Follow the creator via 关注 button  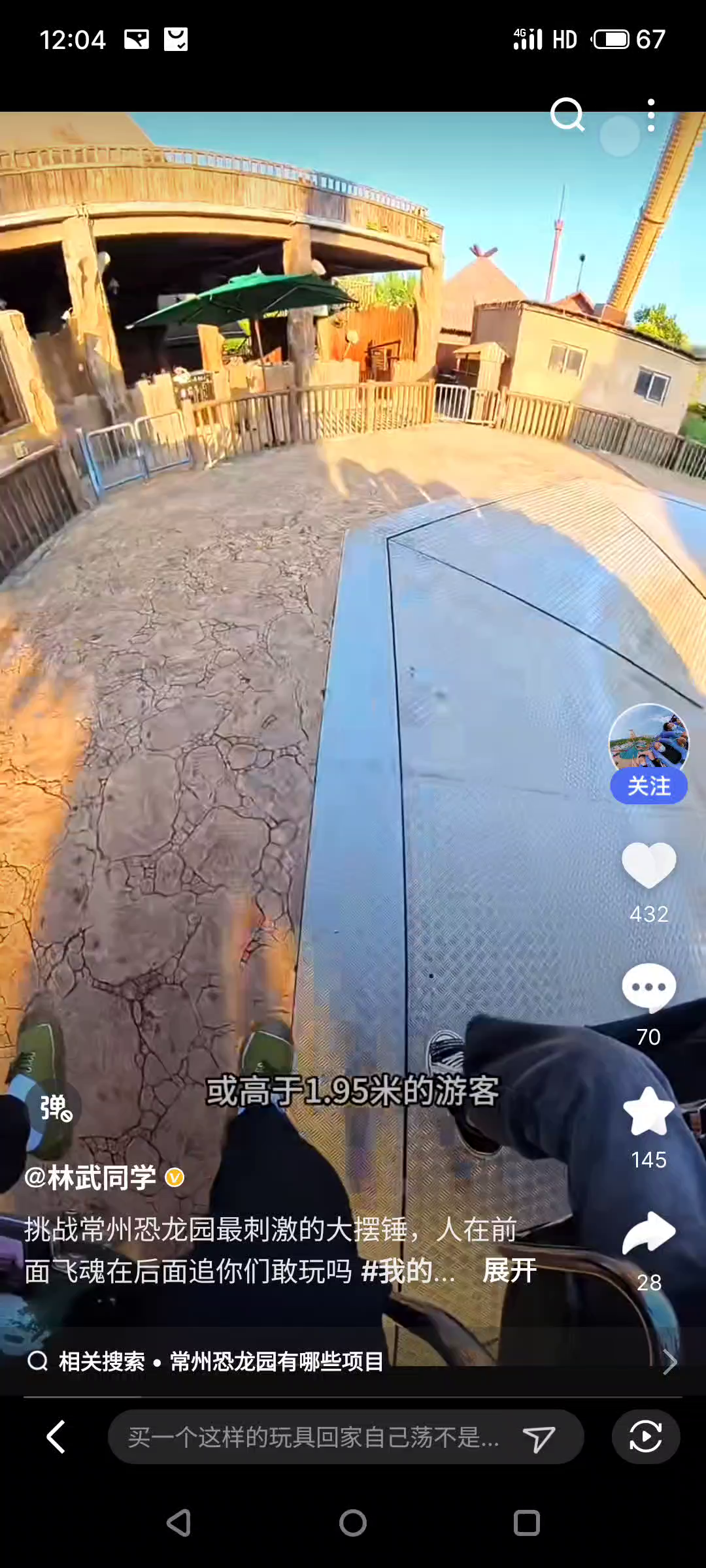click(x=648, y=786)
